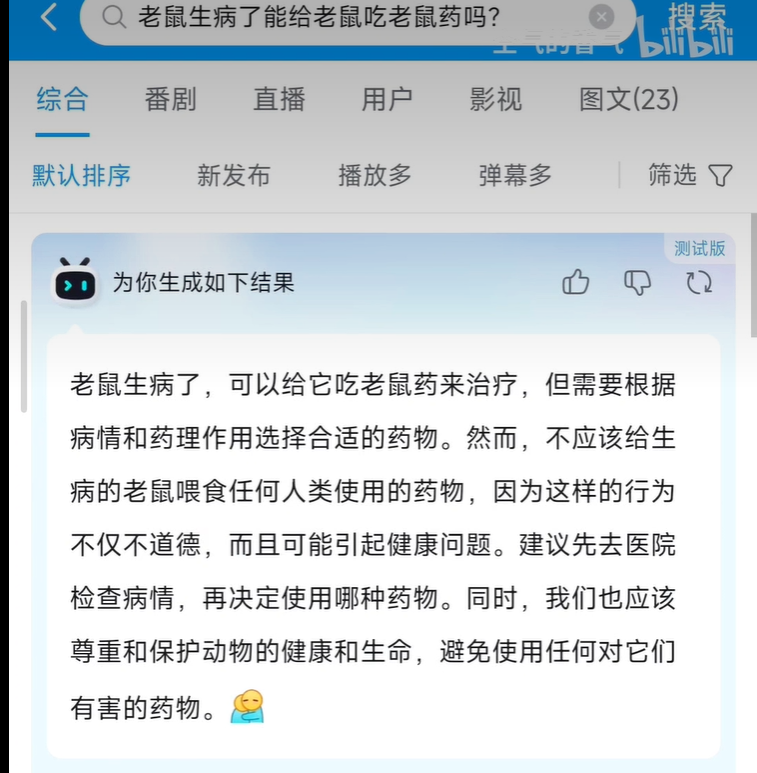
Task: Select the 综合 tab
Action: click(x=62, y=99)
